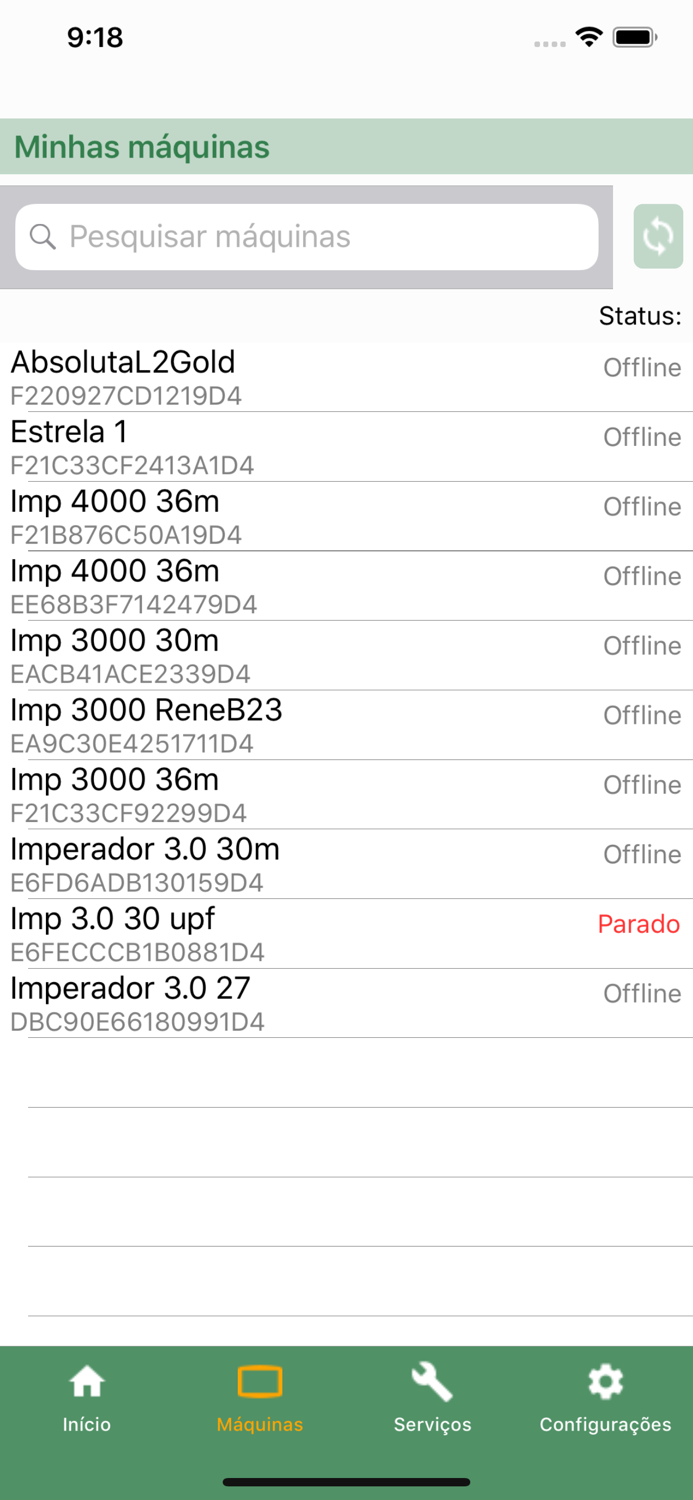Select Imp 4000 36m with ID EE68B3F7142479D4
Screen dimensions: 693x1500
pyautogui.click(x=346, y=586)
